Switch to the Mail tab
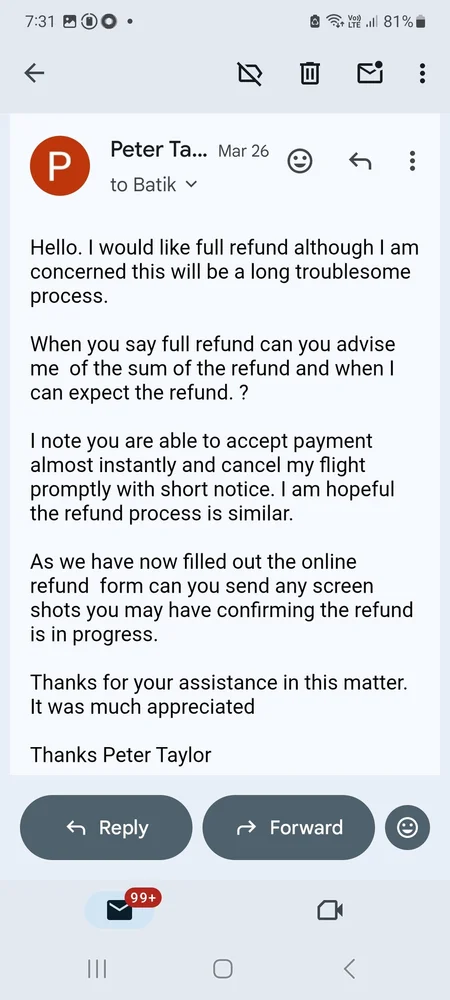 tap(120, 910)
